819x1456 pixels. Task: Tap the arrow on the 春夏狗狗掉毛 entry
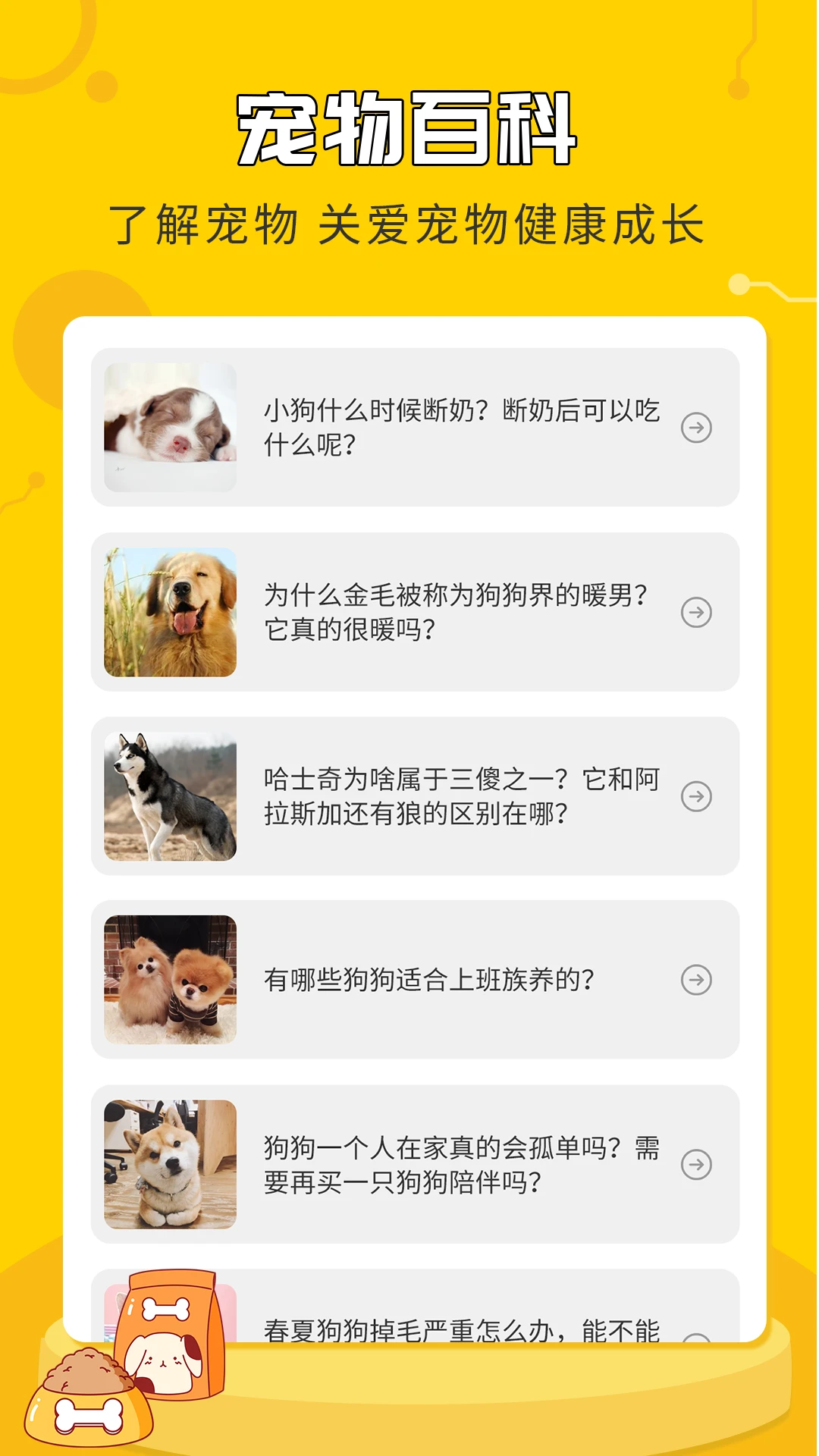coord(695,1338)
